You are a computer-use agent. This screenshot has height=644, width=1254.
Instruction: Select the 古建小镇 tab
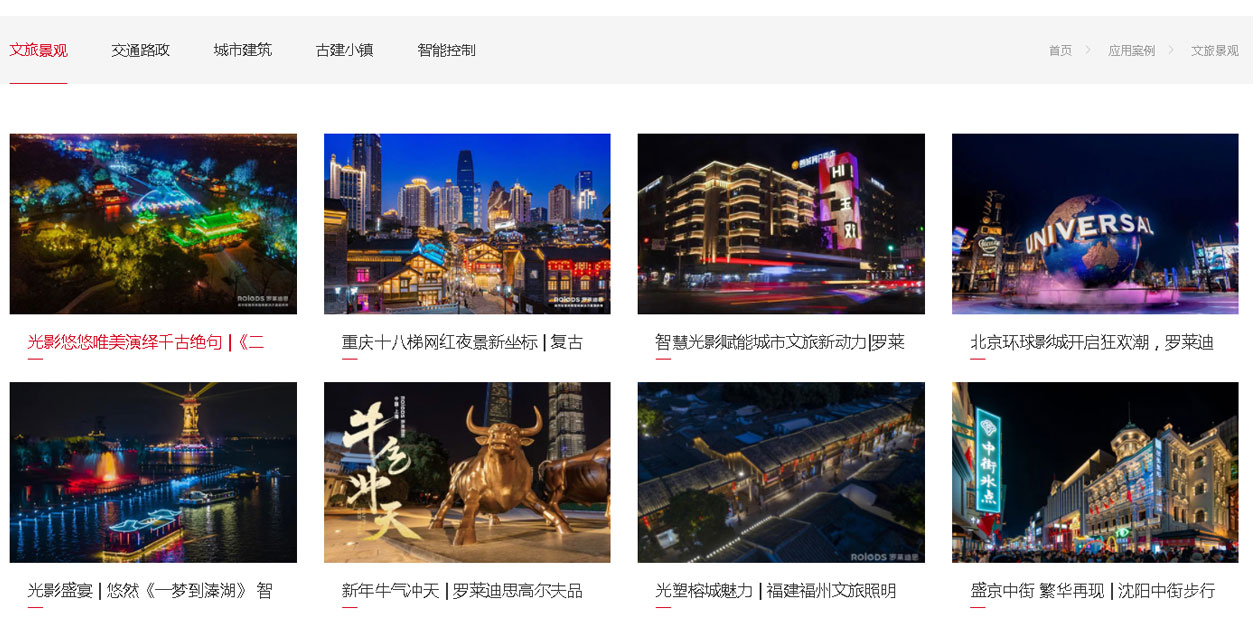(x=345, y=50)
